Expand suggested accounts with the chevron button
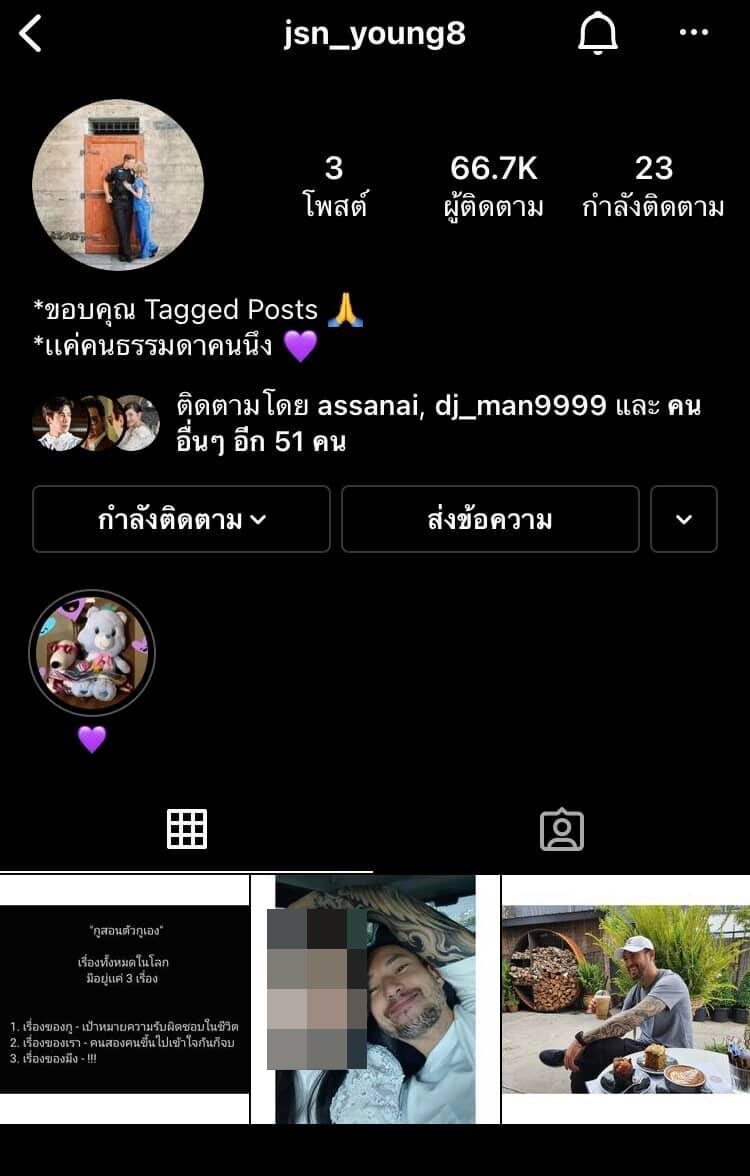750x1176 pixels. point(684,519)
